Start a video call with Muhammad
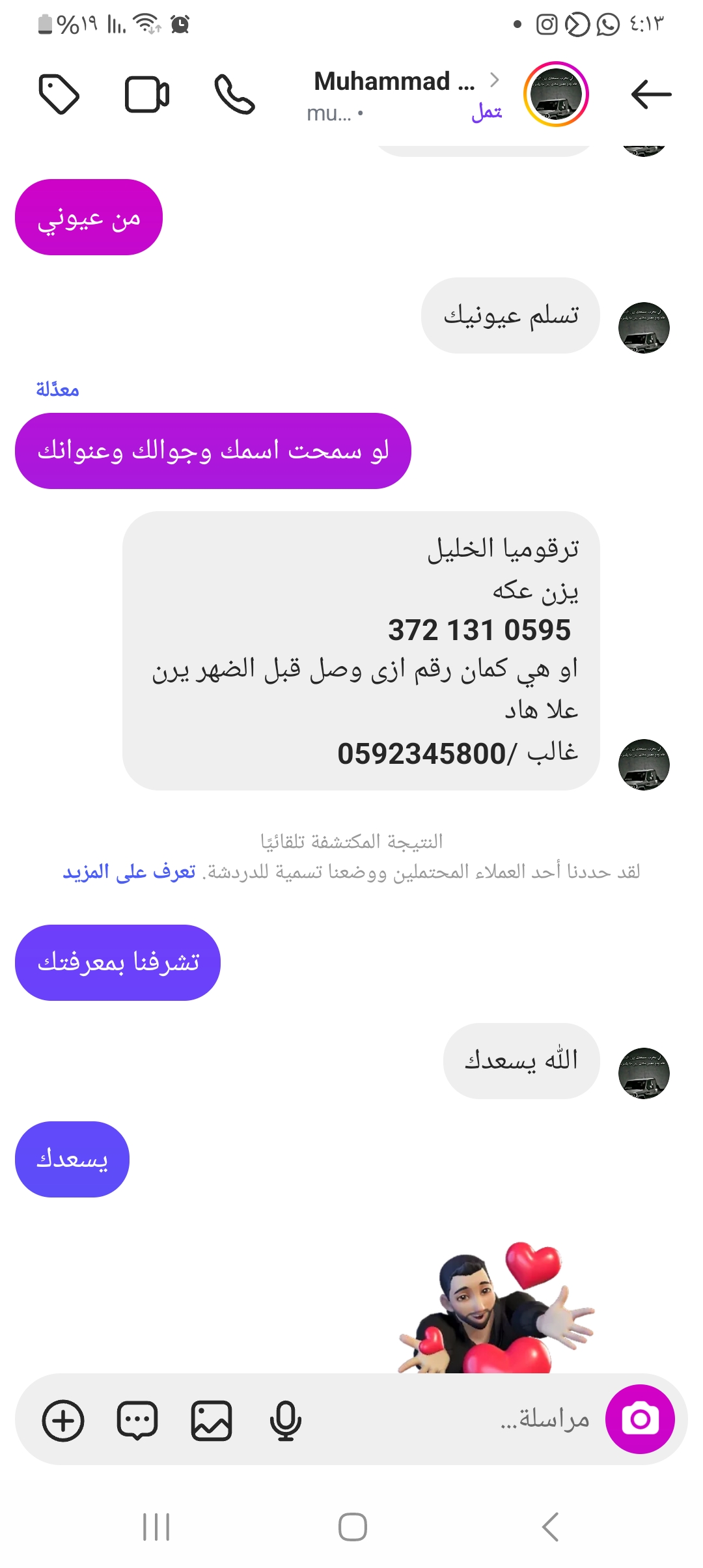The width and height of the screenshot is (703, 1568). (x=147, y=95)
